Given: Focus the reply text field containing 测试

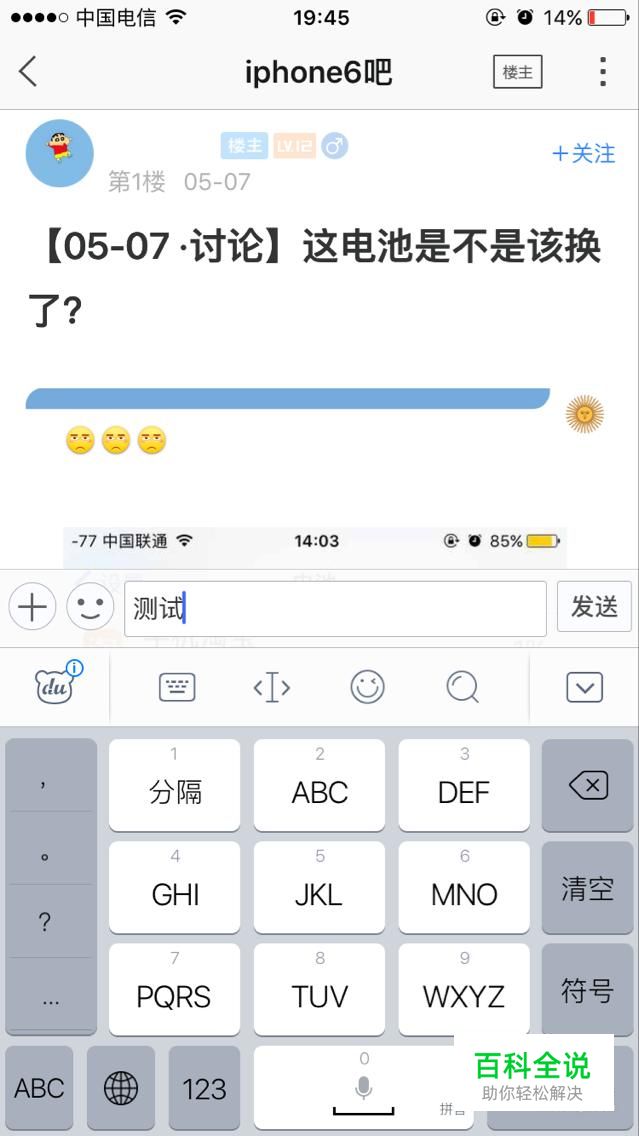Looking at the screenshot, I should coord(335,609).
